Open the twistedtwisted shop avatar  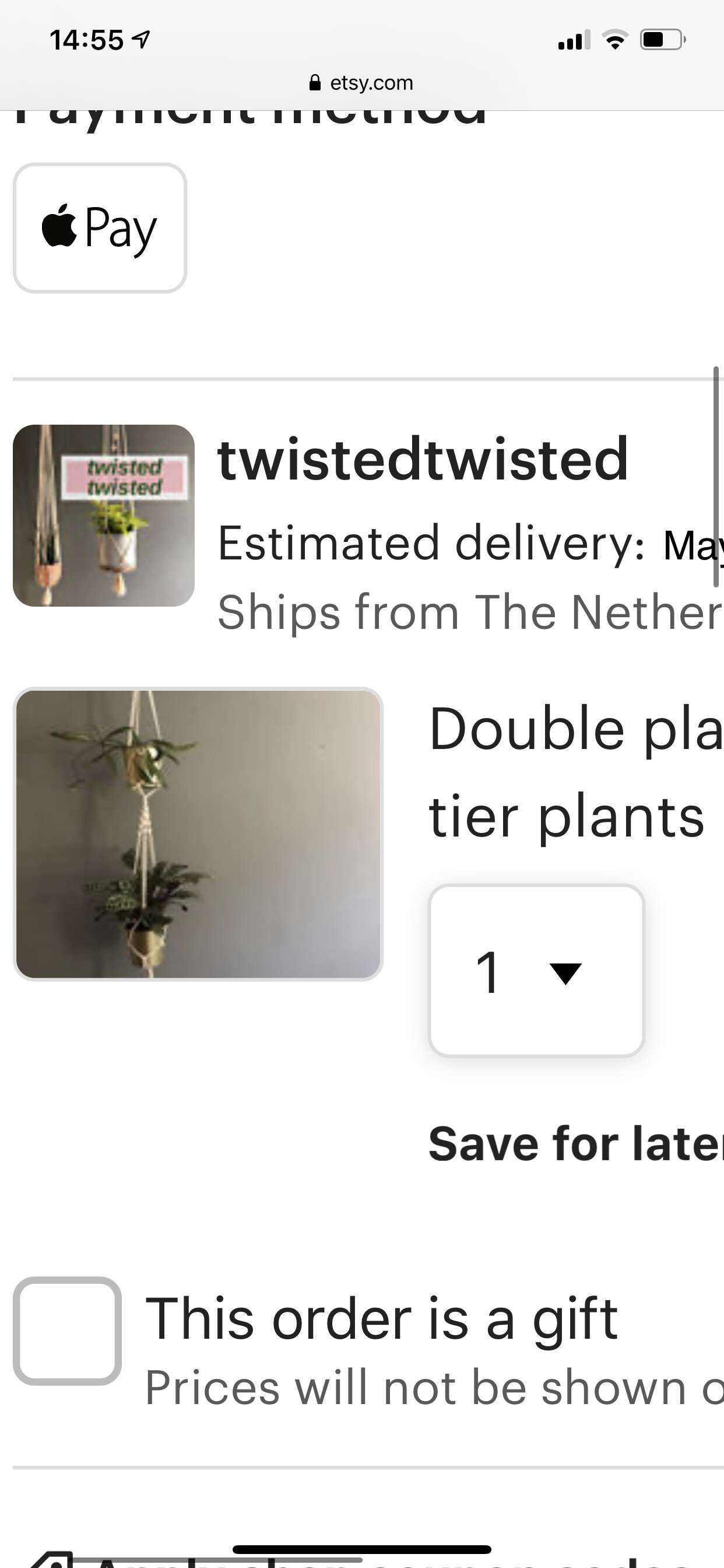click(103, 516)
